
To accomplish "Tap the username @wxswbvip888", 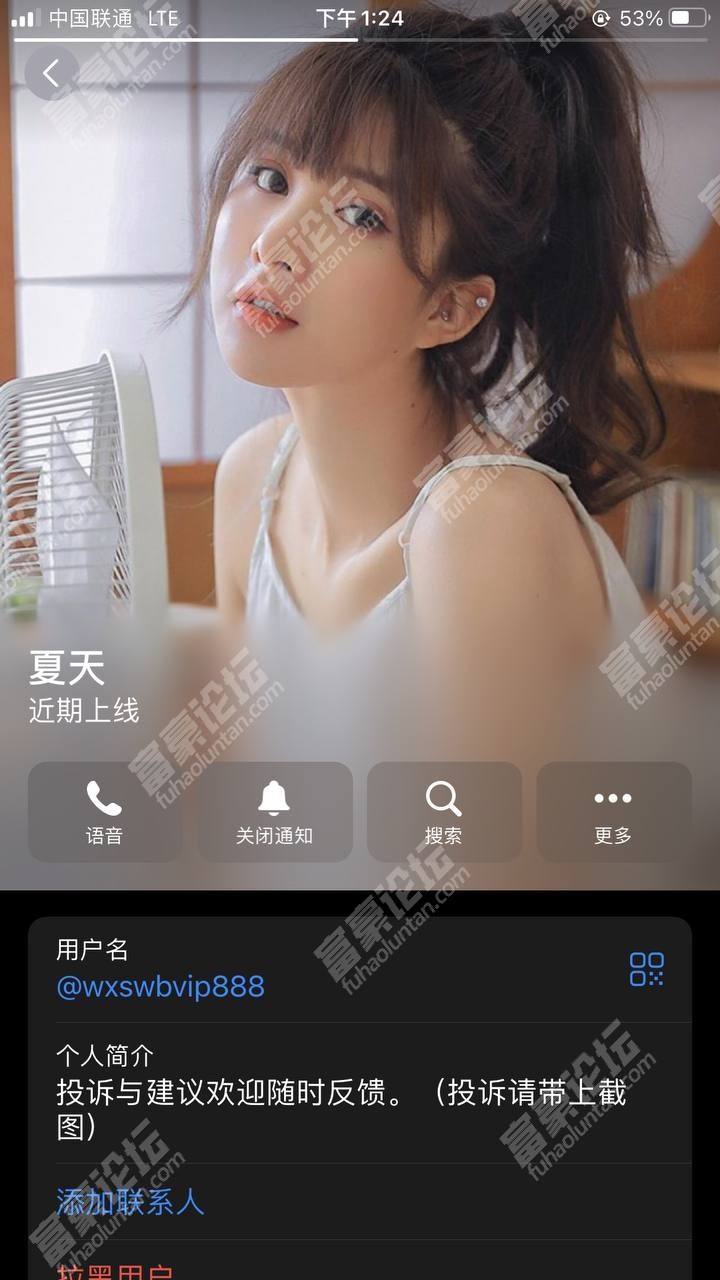I will (x=161, y=987).
